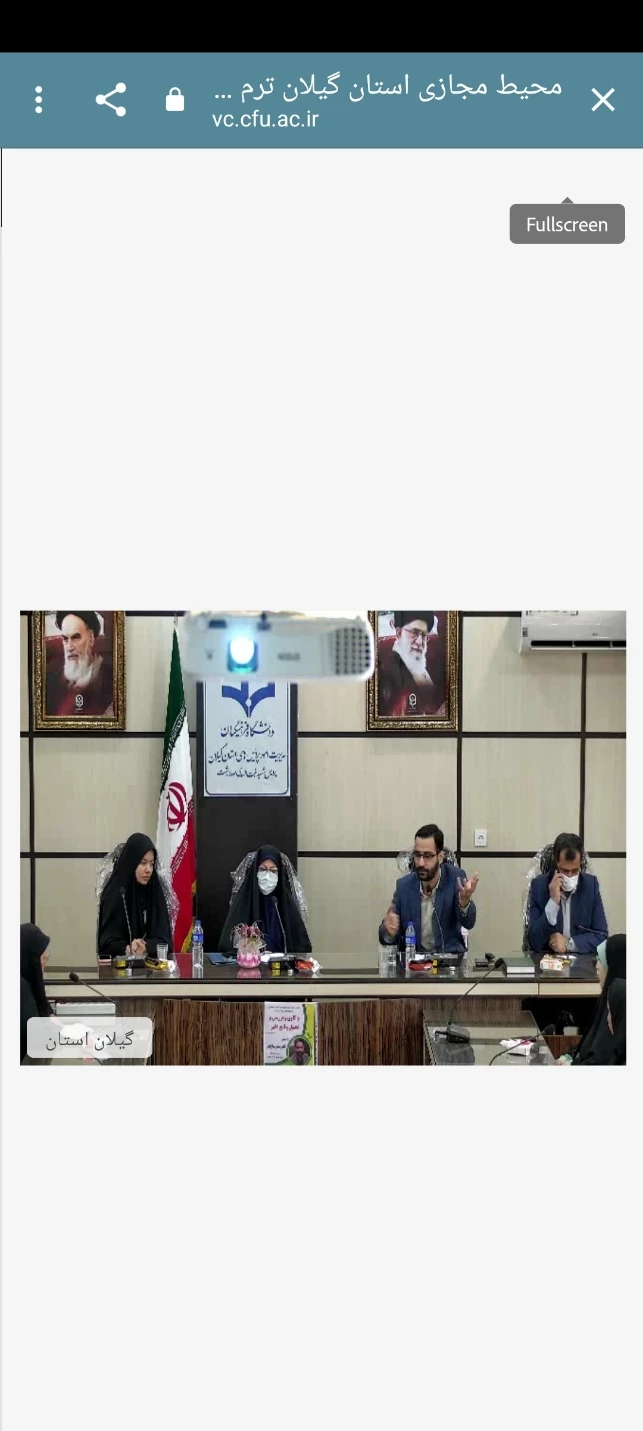View site security lock info
The width and height of the screenshot is (643, 1431).
click(x=175, y=100)
